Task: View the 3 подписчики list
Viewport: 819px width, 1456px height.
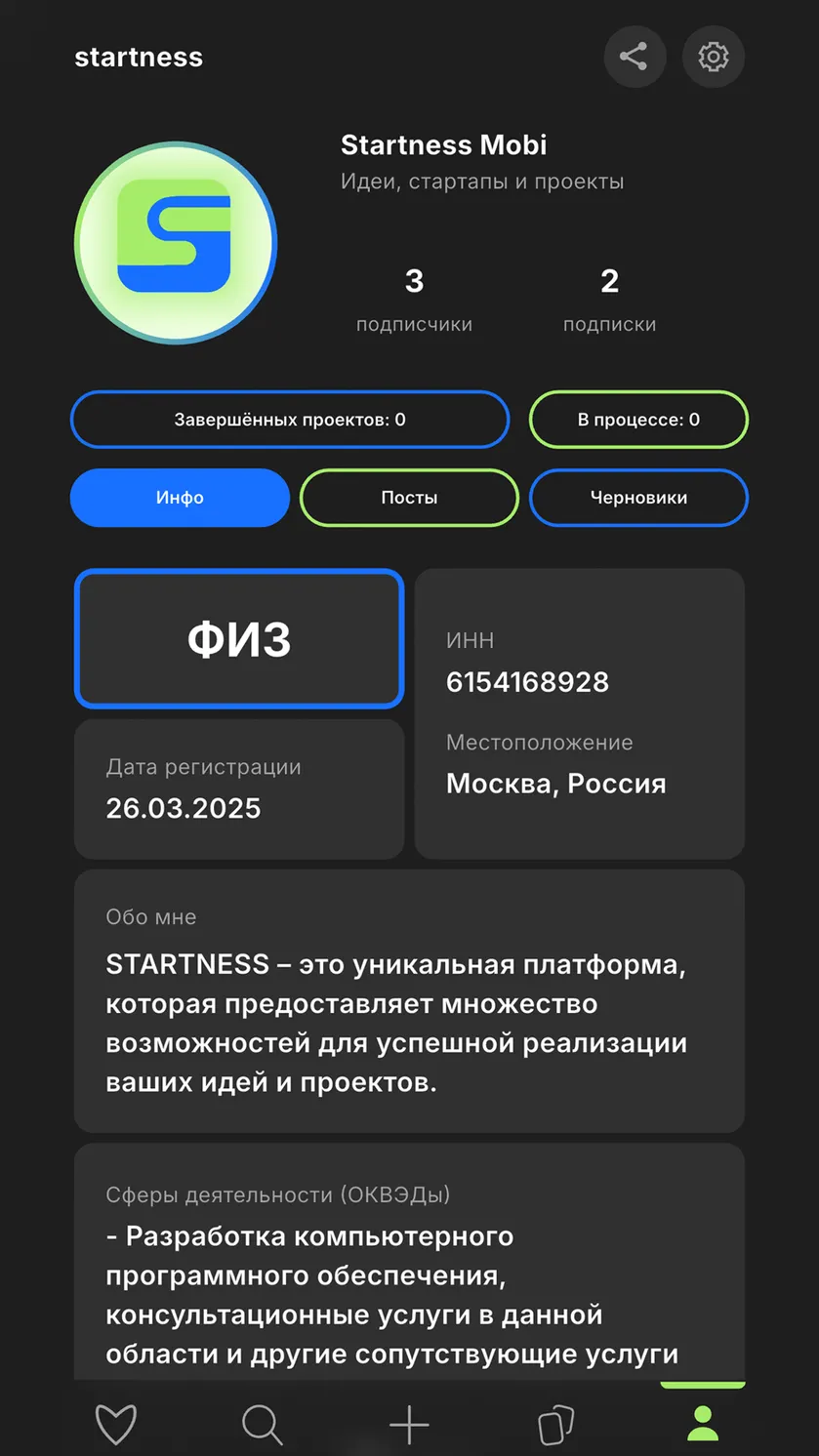Action: [x=414, y=301]
